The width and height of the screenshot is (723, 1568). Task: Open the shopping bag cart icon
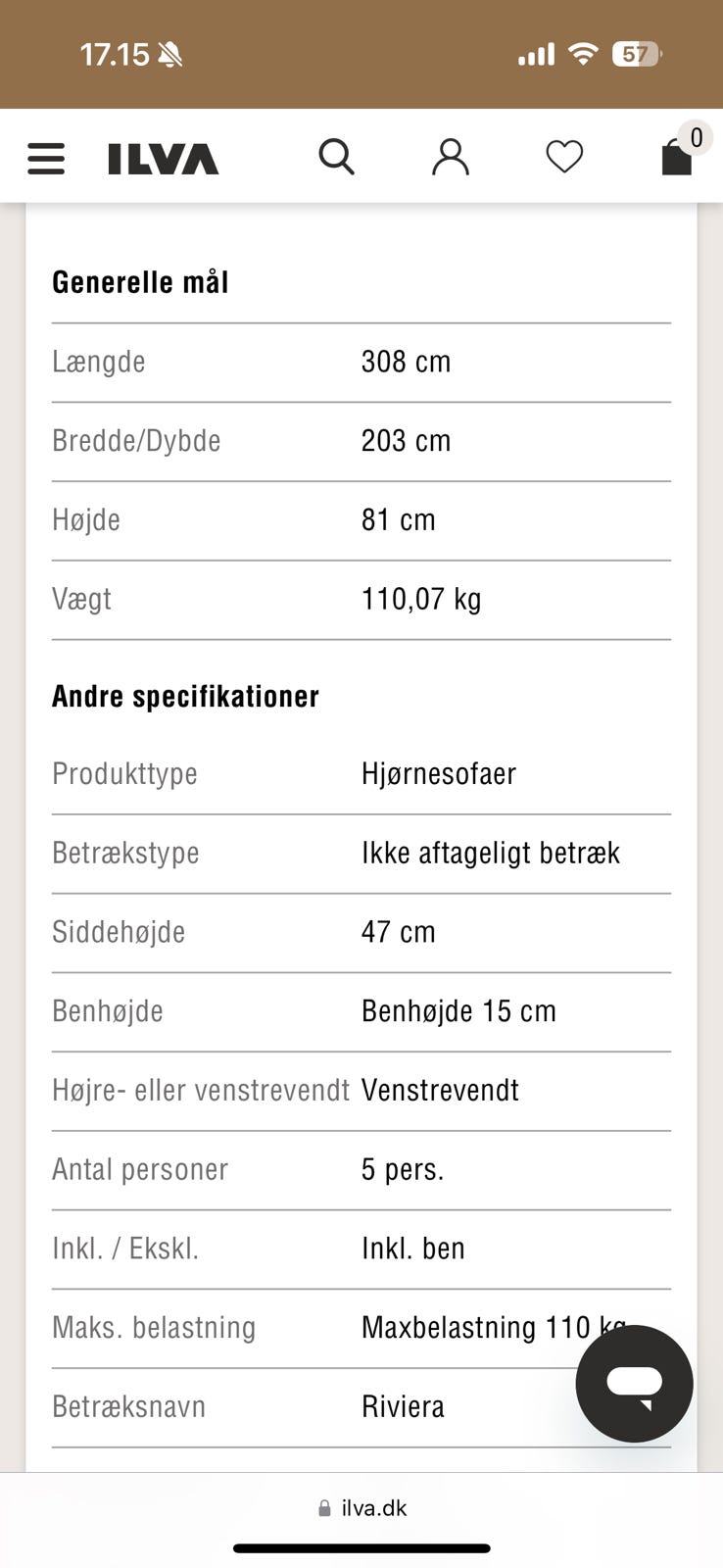pyautogui.click(x=676, y=159)
